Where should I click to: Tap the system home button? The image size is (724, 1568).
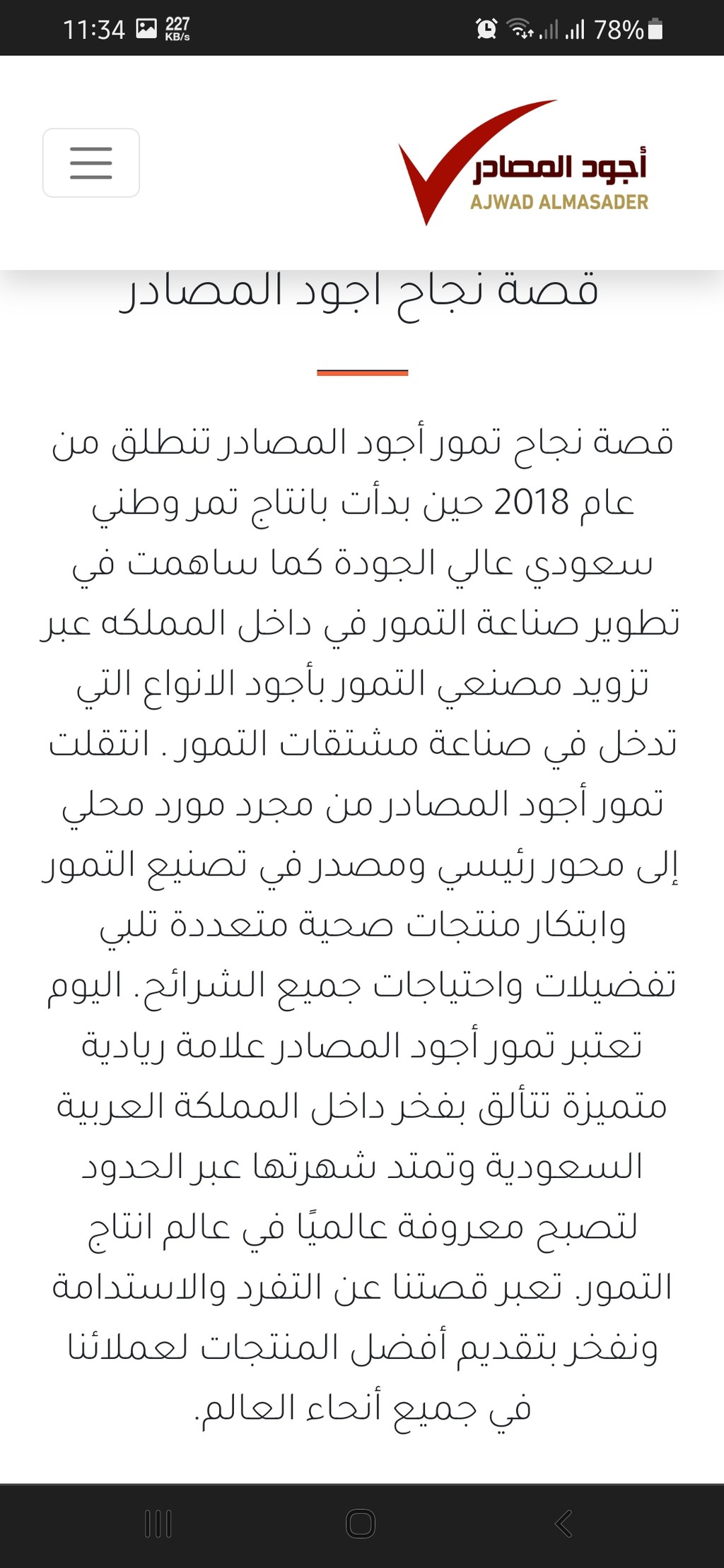pos(361,1523)
